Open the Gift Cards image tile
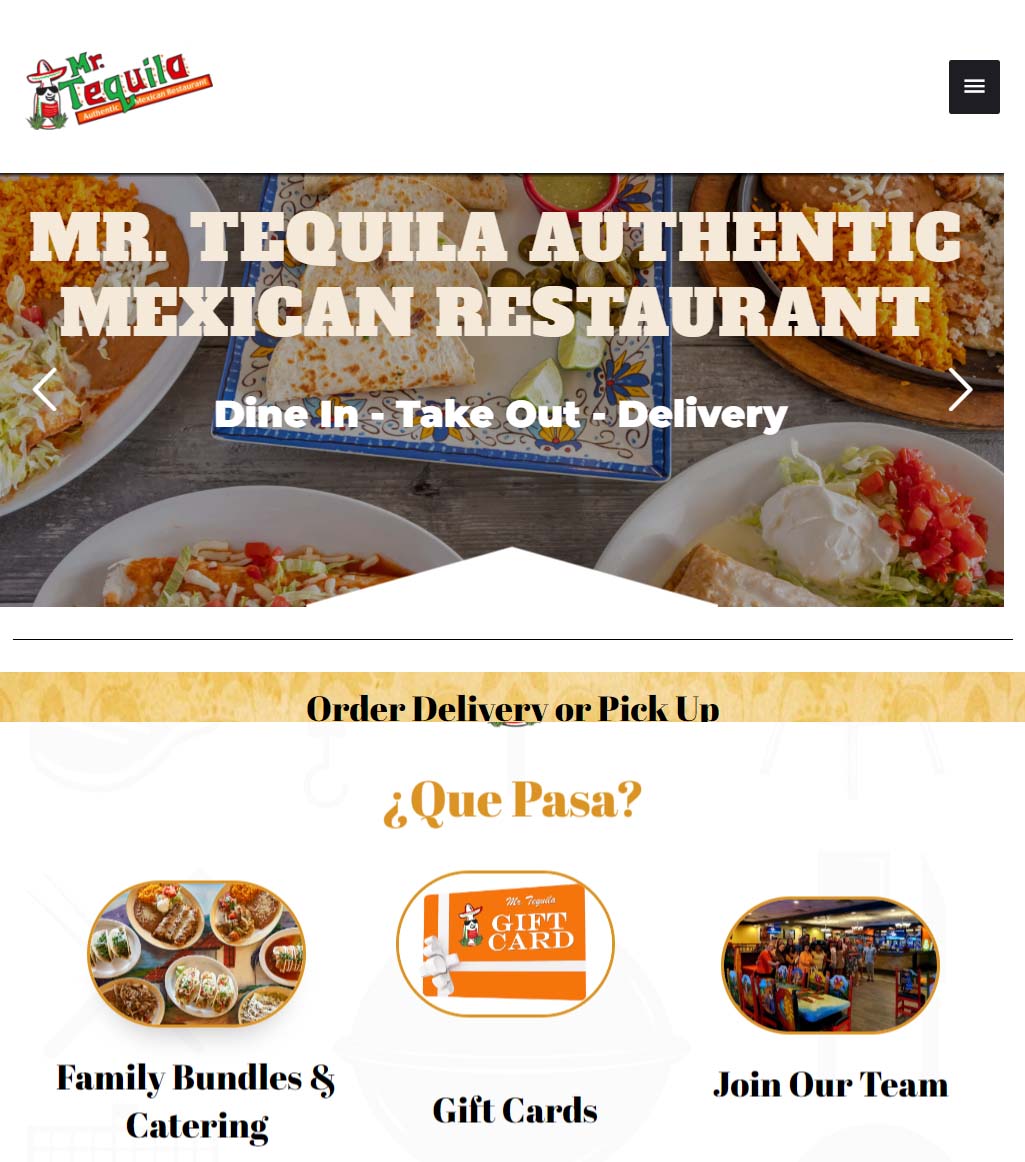This screenshot has width=1025, height=1162. [505, 943]
